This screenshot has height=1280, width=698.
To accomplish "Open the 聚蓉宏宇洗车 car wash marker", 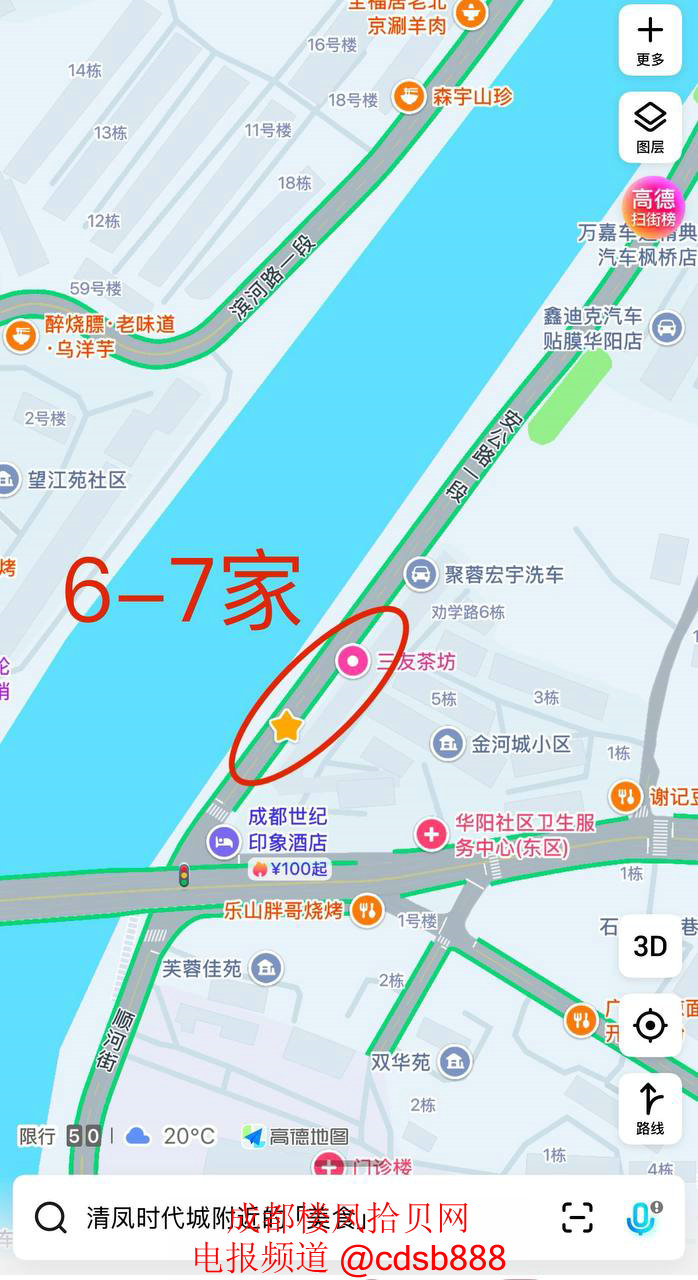I will point(421,574).
